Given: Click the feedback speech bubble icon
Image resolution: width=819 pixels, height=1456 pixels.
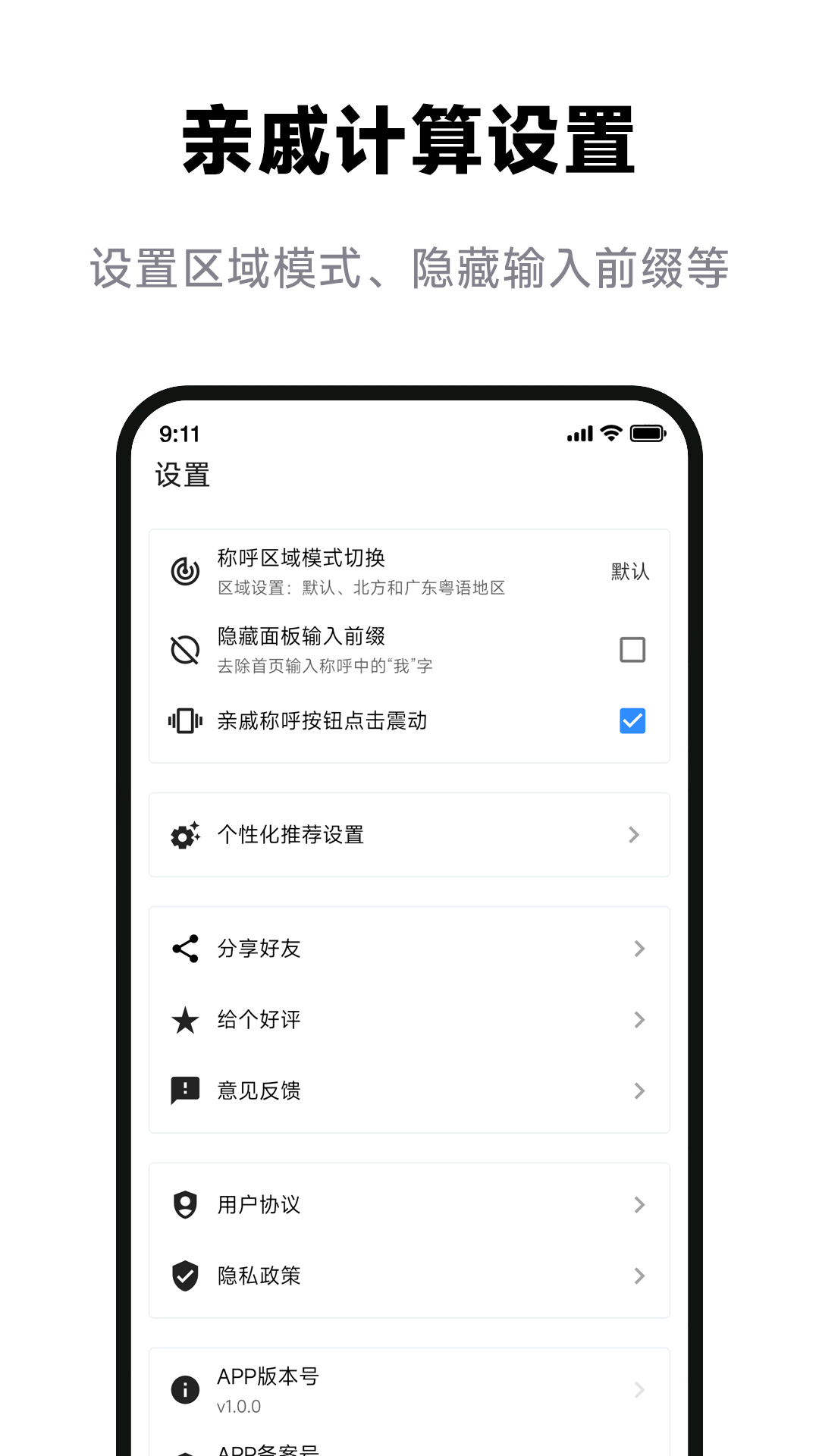Looking at the screenshot, I should (x=184, y=1090).
